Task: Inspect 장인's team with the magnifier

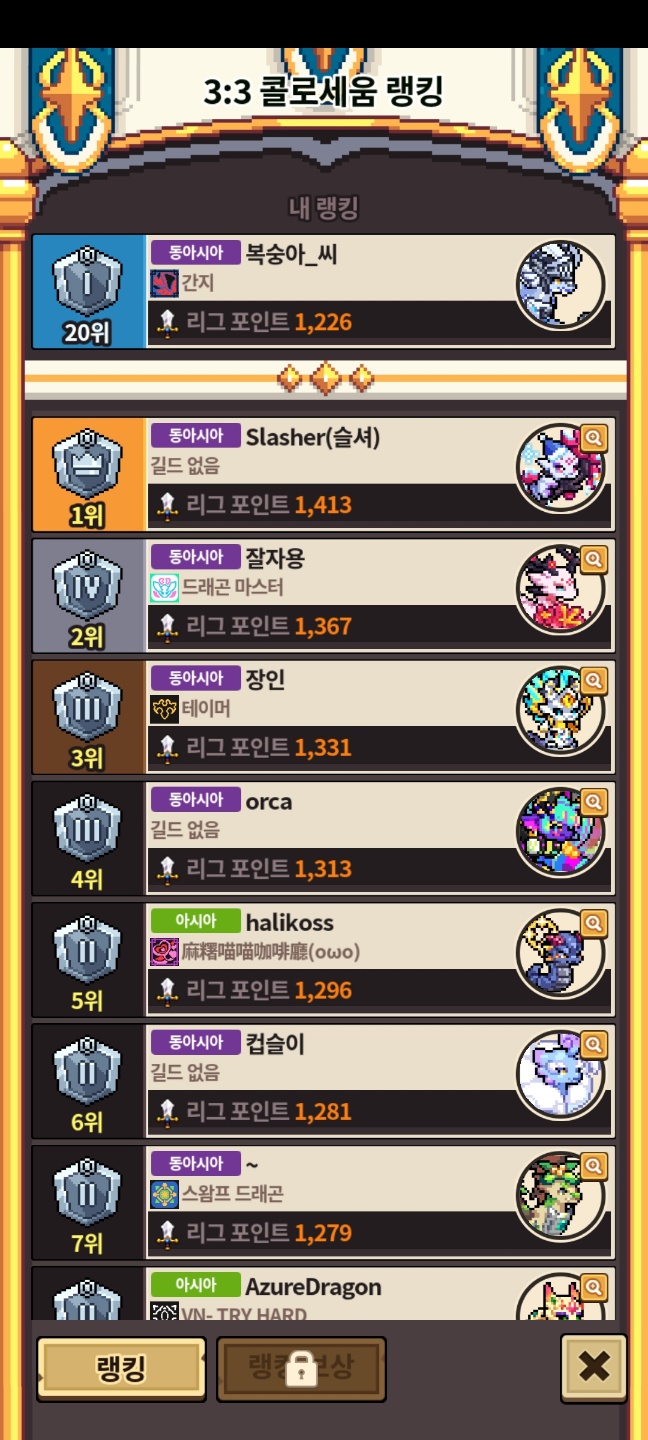Action: pos(594,681)
